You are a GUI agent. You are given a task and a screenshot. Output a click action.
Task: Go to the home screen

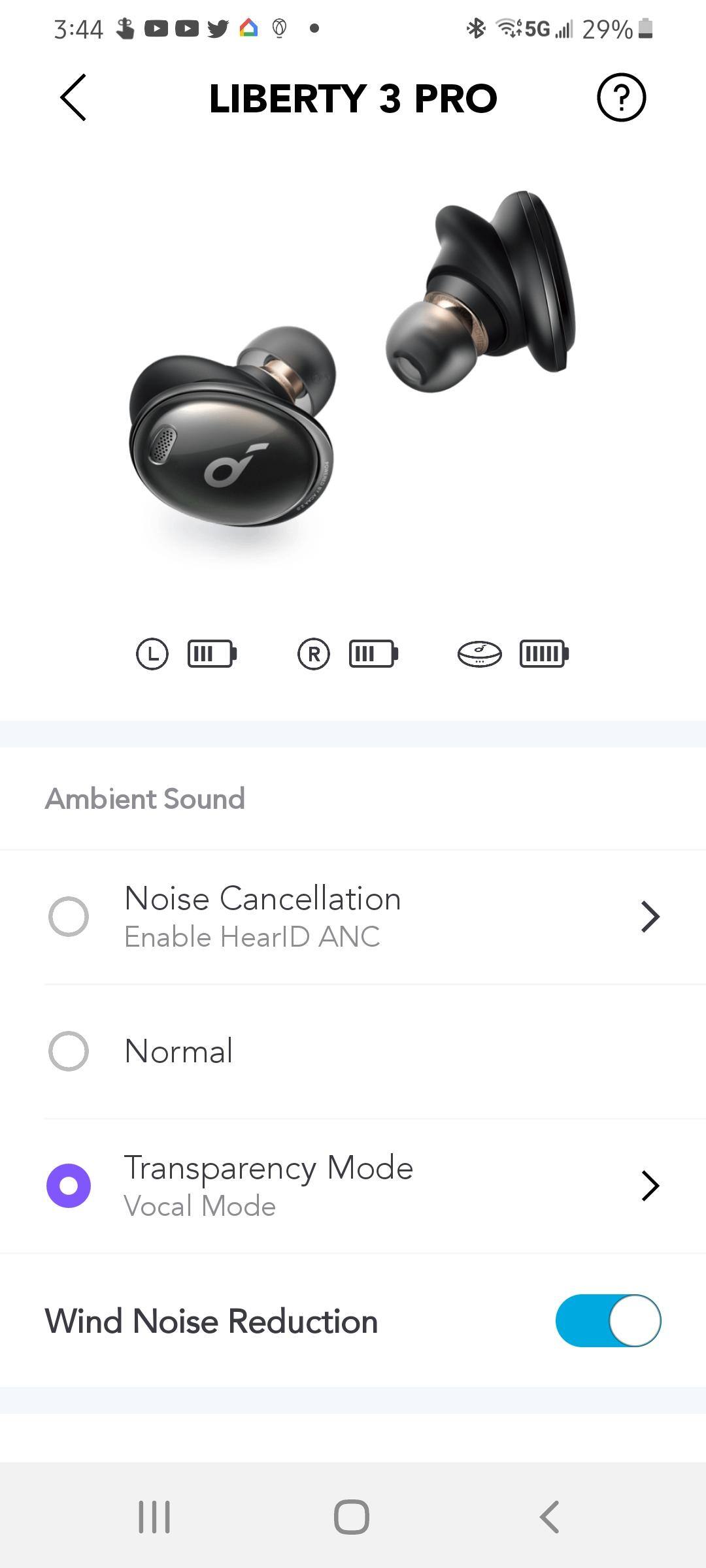click(x=352, y=1516)
